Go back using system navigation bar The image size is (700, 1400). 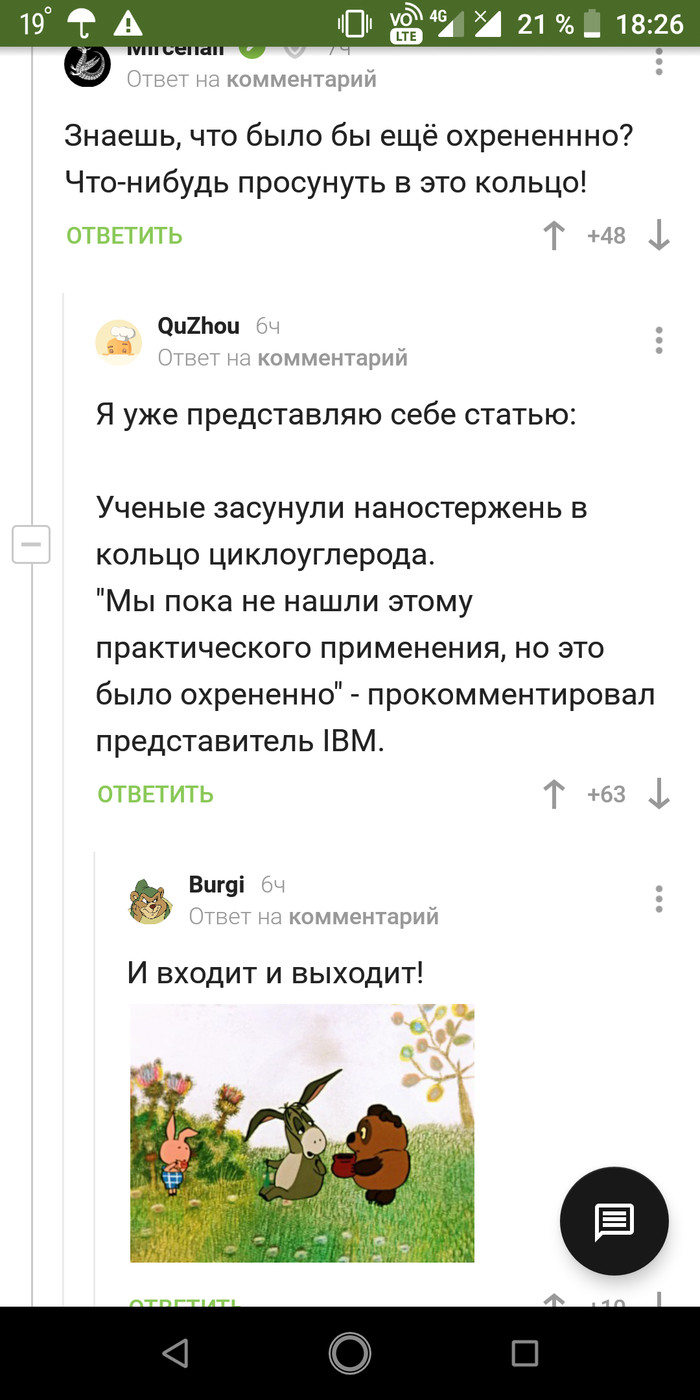tap(176, 1353)
